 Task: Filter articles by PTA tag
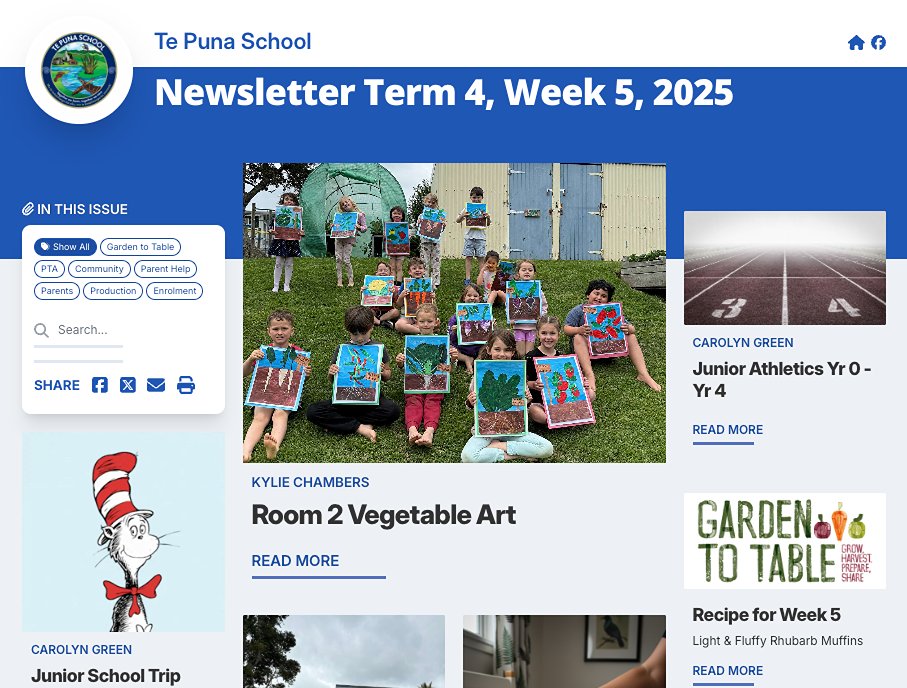(50, 269)
